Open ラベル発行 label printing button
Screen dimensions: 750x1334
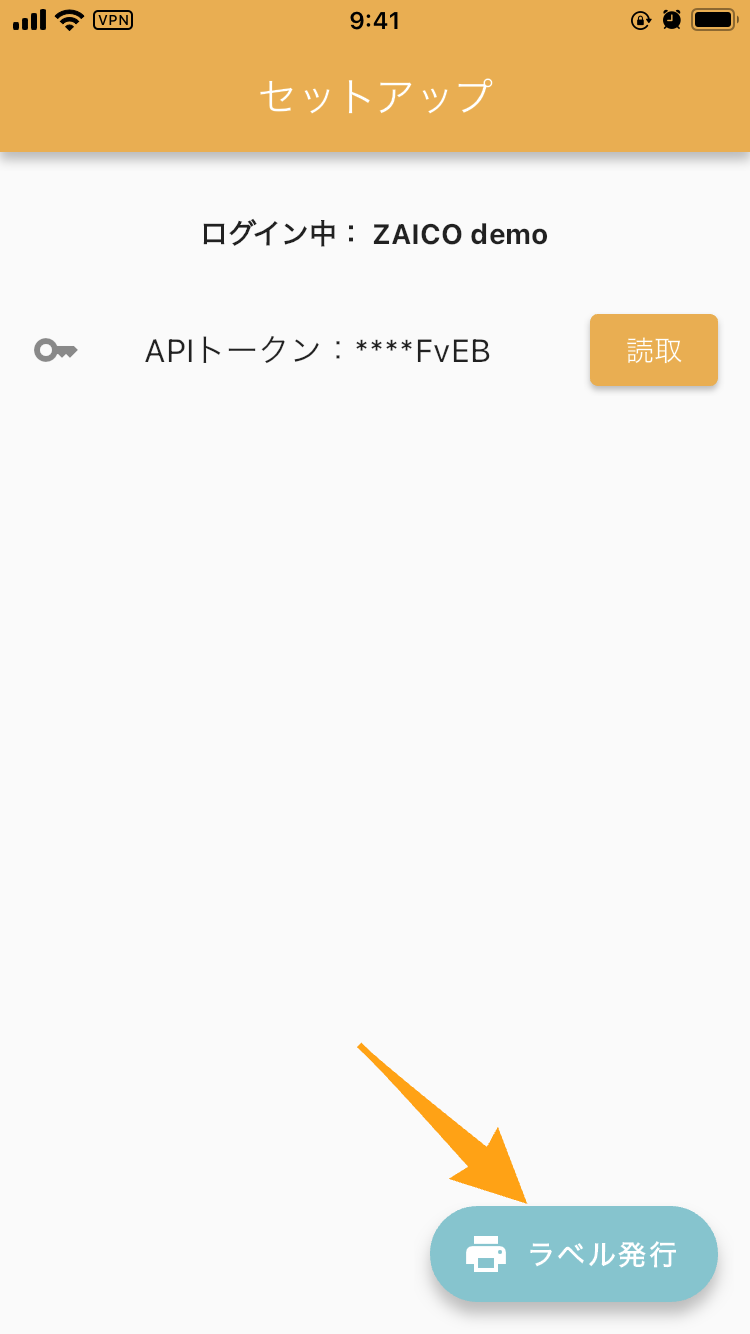tap(574, 1254)
